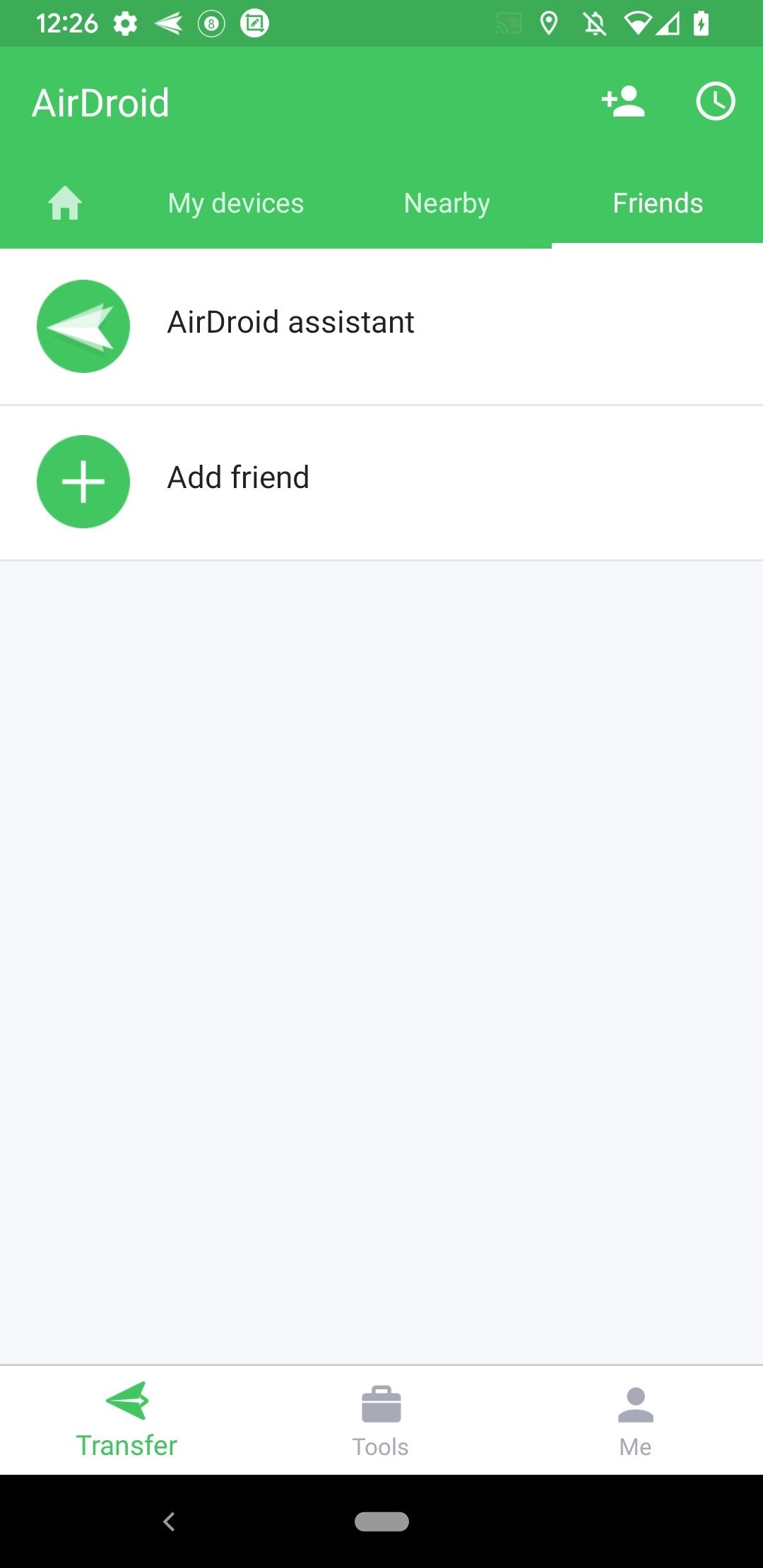Open the Tools section in bottom bar

381,1421
